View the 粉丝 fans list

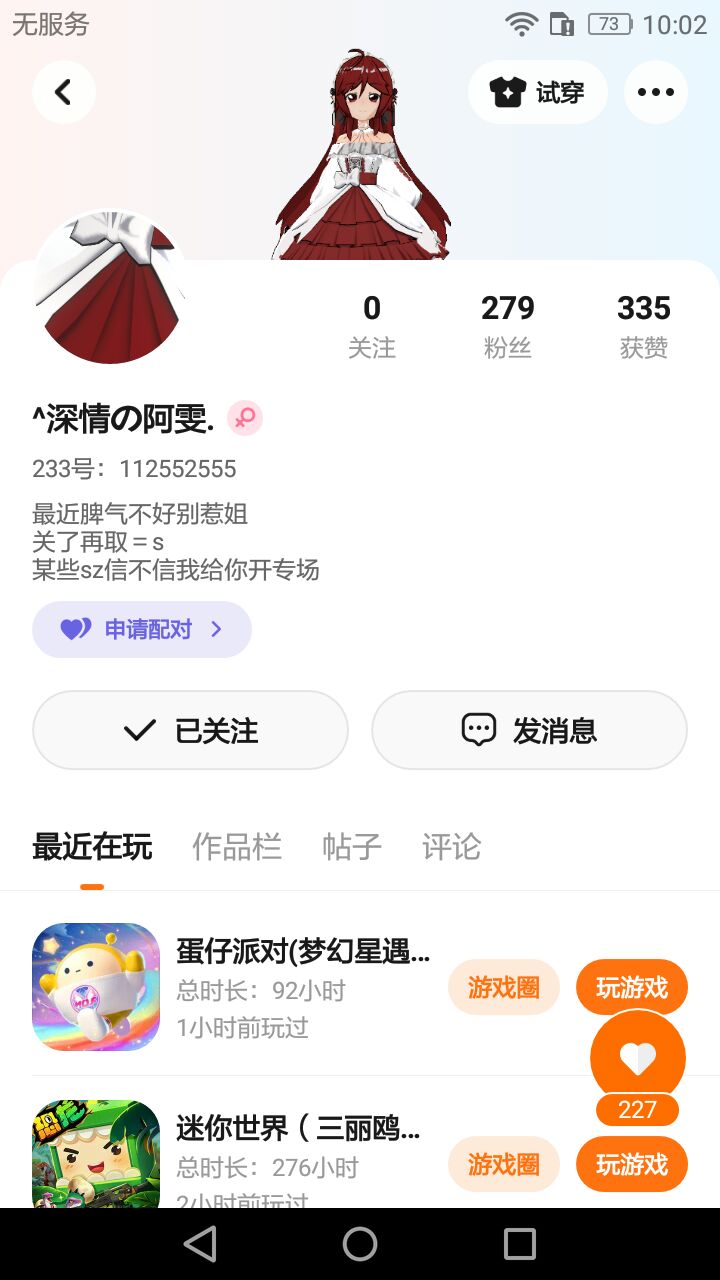[x=508, y=326]
